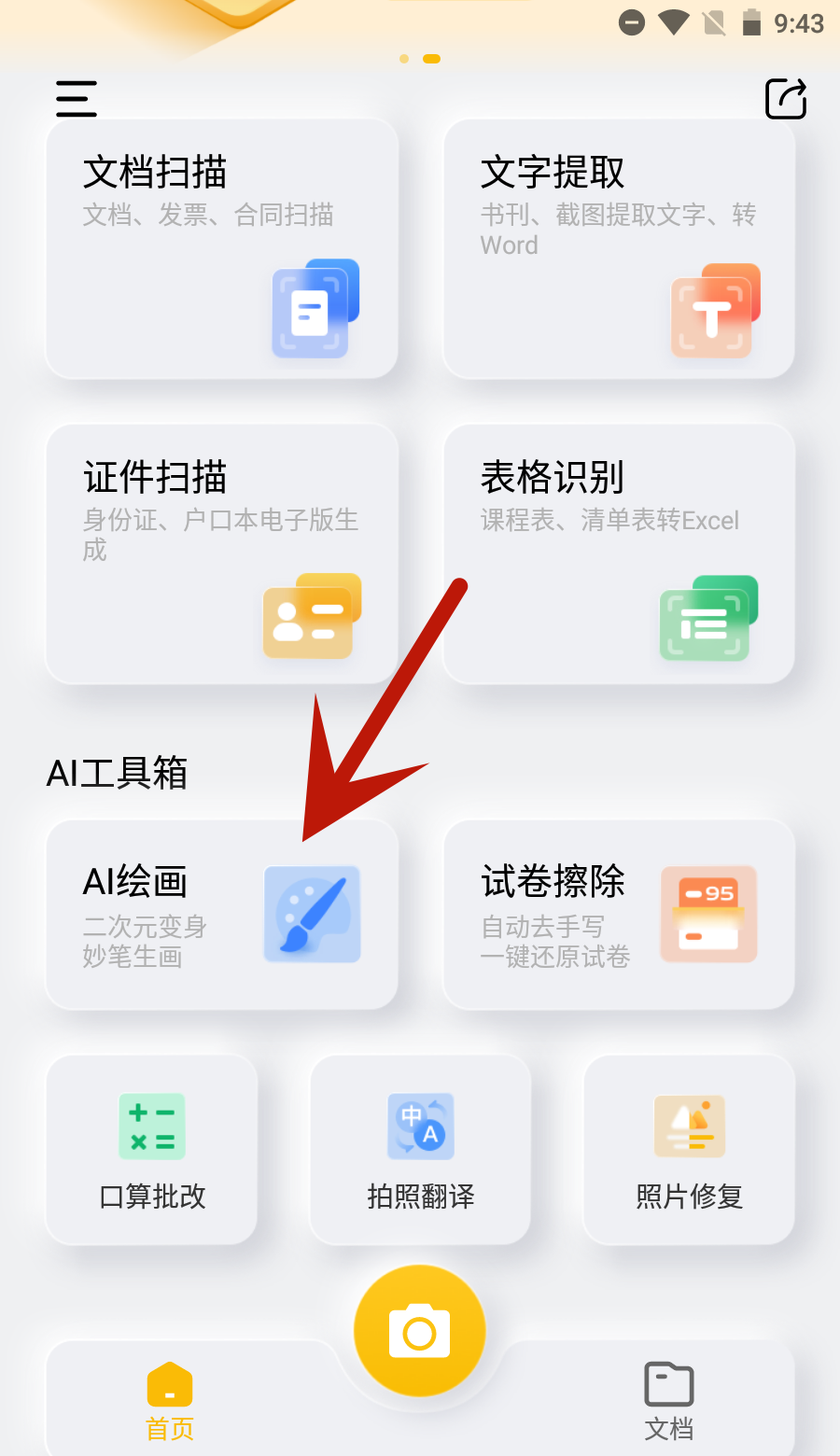Switch to the 文档 tab
This screenshot has height=1456, width=840.
coord(668,1400)
